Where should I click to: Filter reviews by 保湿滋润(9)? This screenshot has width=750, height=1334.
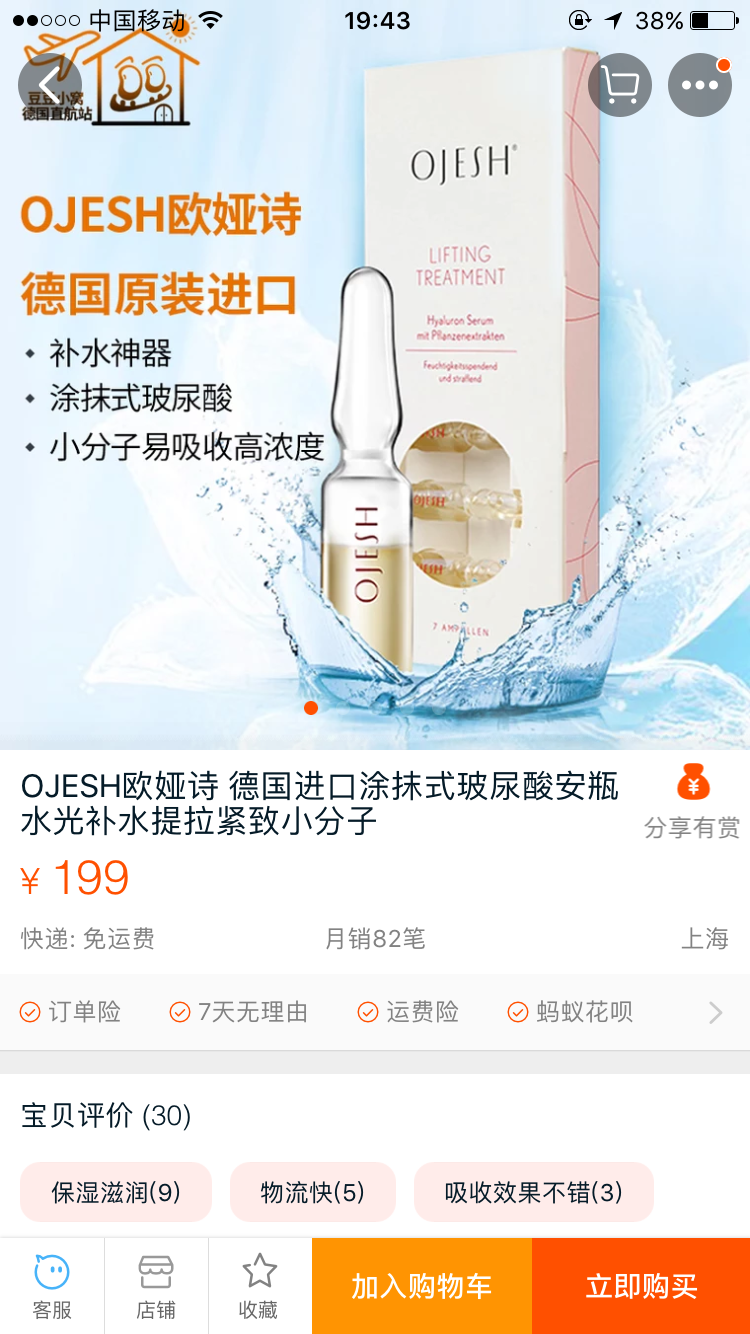click(x=116, y=1192)
